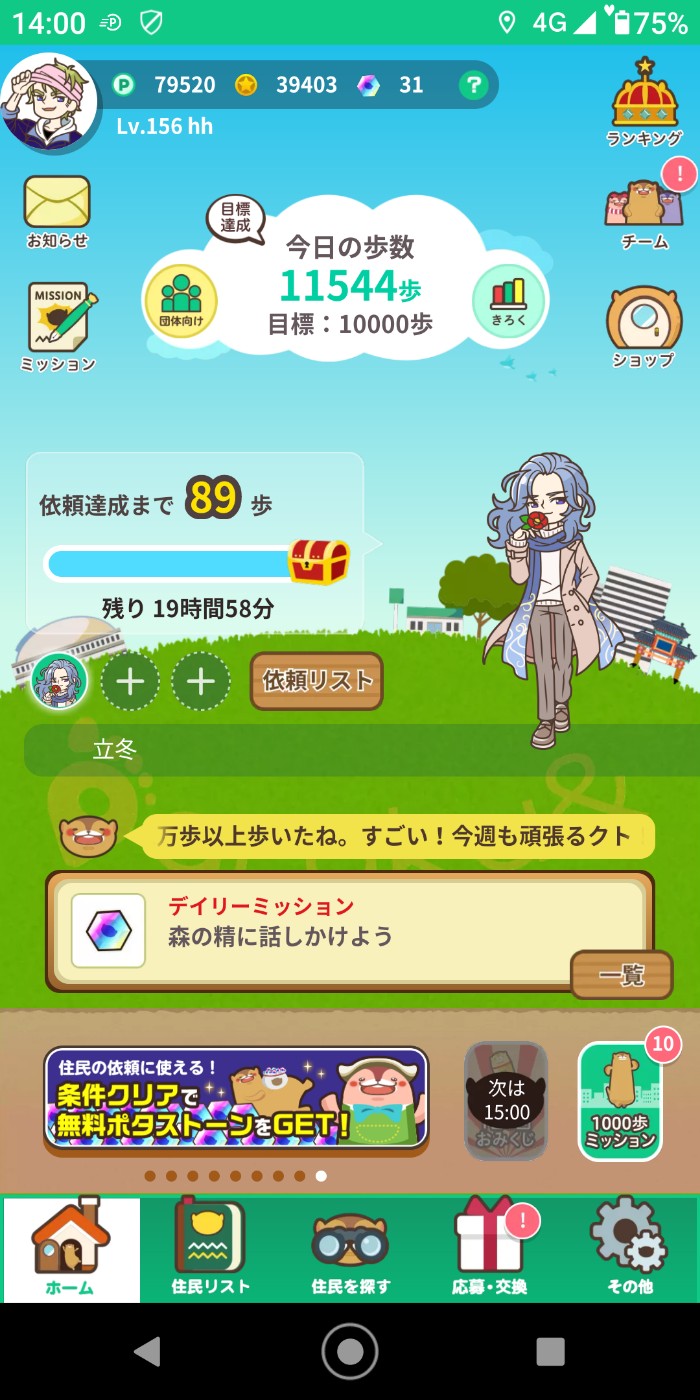Open the ミッション notebook icon
The width and height of the screenshot is (700, 1400).
coord(59,326)
